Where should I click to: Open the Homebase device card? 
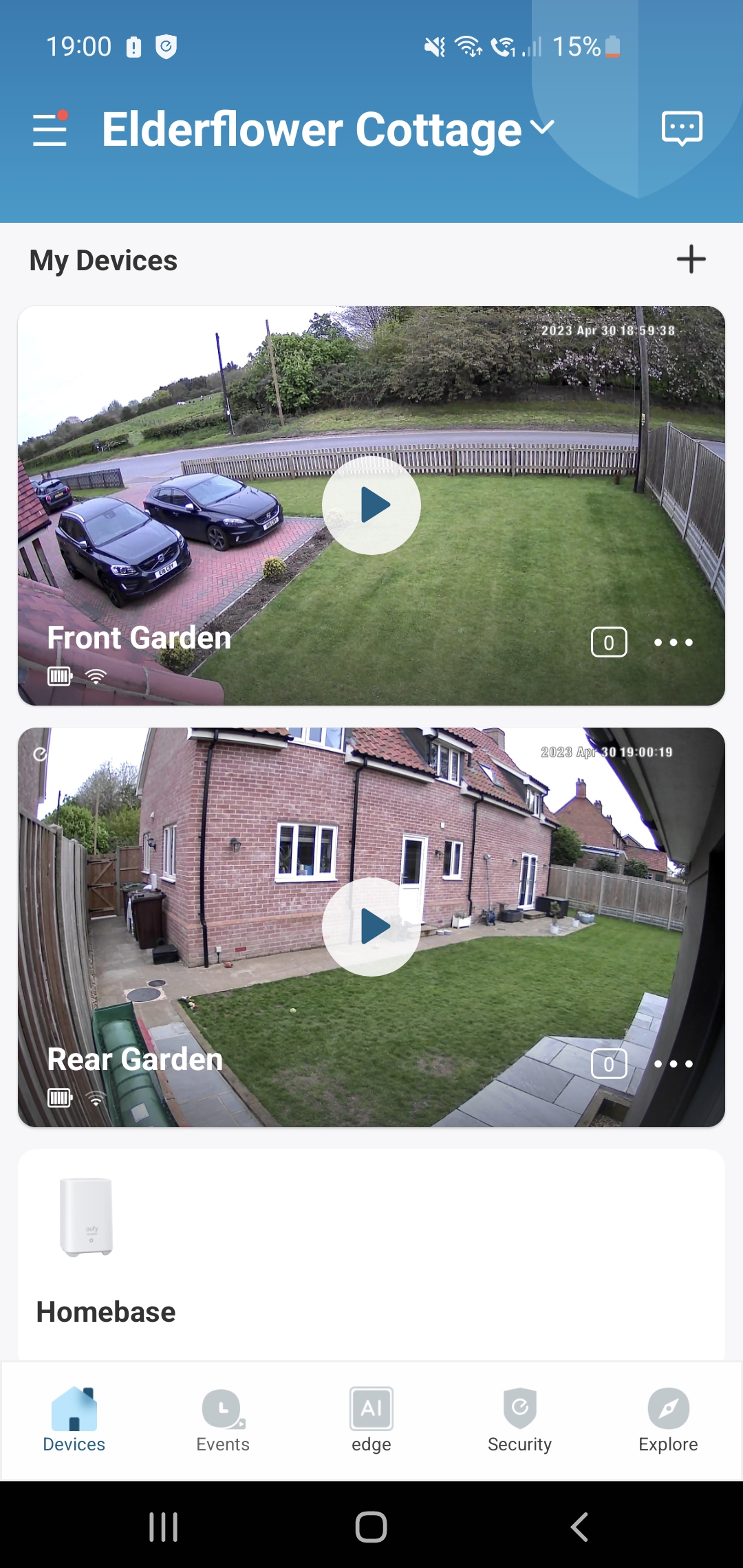tap(371, 1255)
